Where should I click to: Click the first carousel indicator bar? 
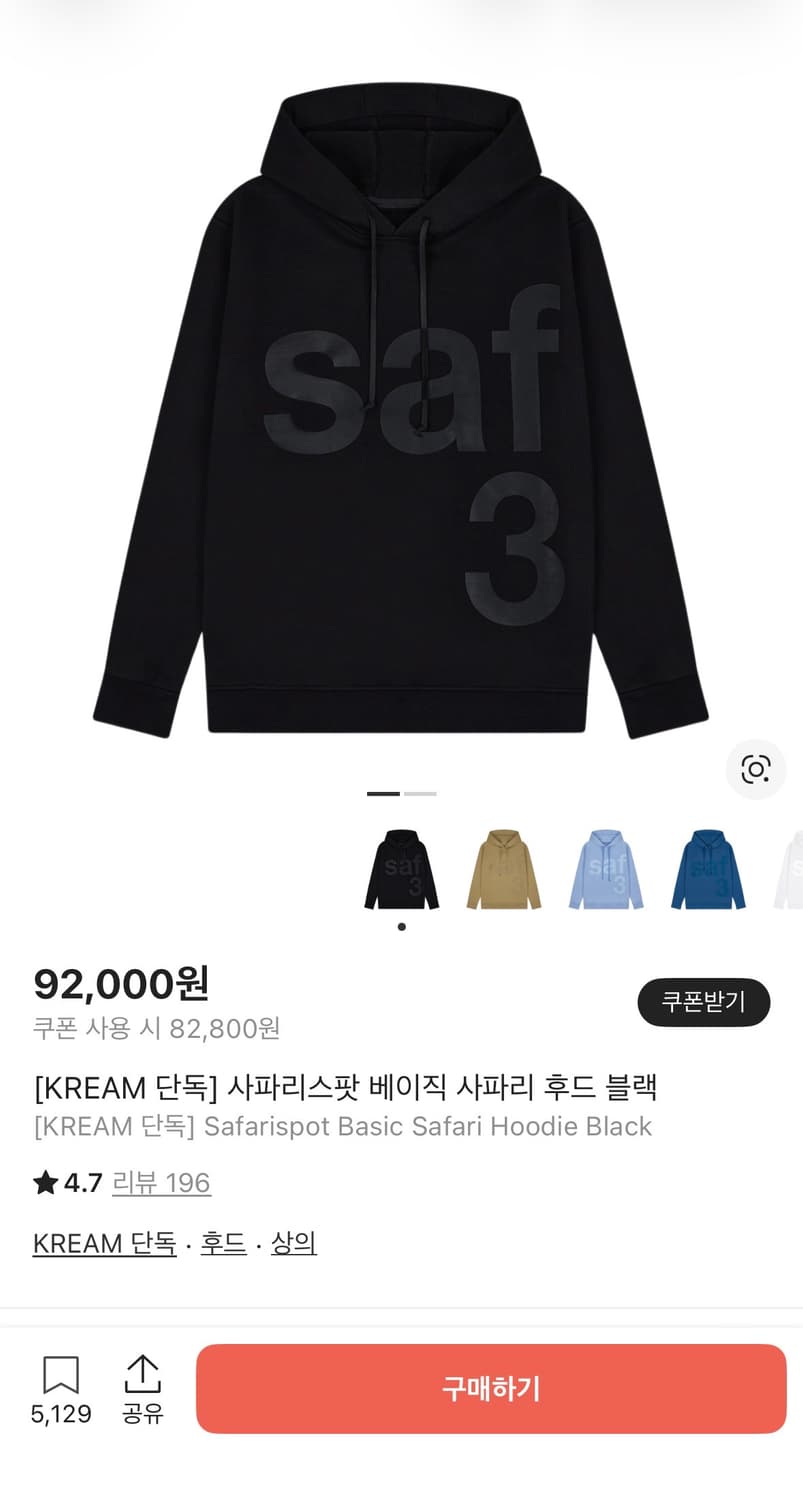(x=382, y=792)
